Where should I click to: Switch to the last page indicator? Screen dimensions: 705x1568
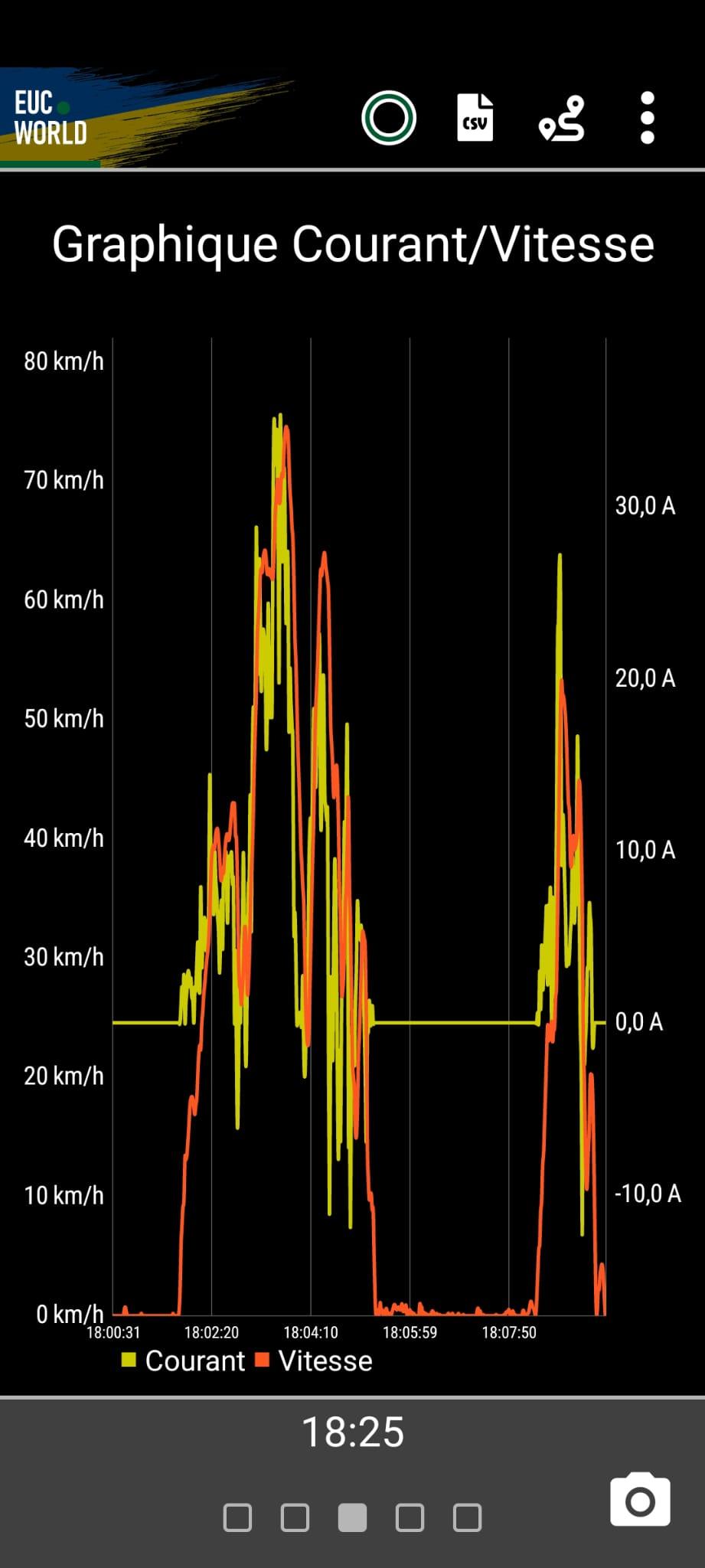[467, 1517]
